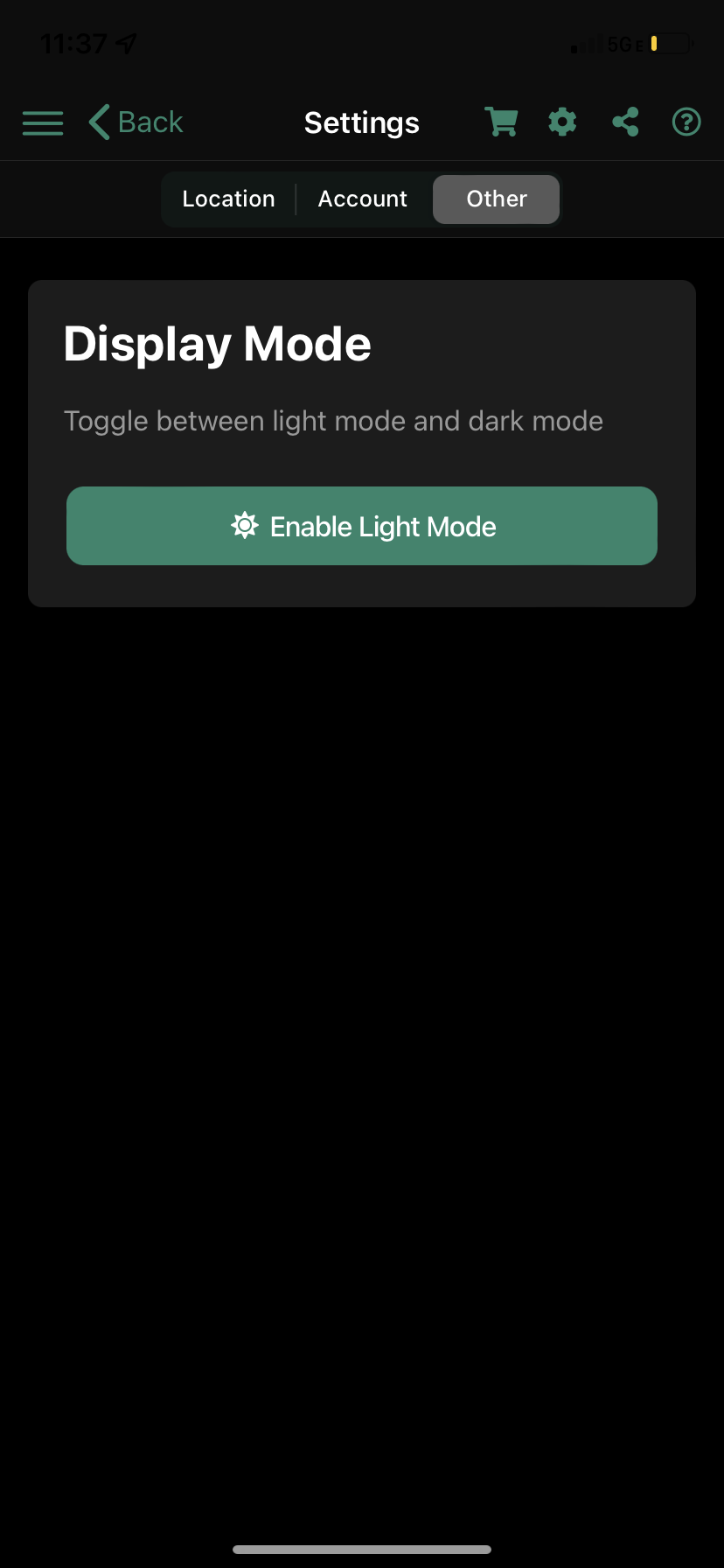Screen dimensions: 724x1568
Task: Open help question mark icon
Action: [x=686, y=122]
